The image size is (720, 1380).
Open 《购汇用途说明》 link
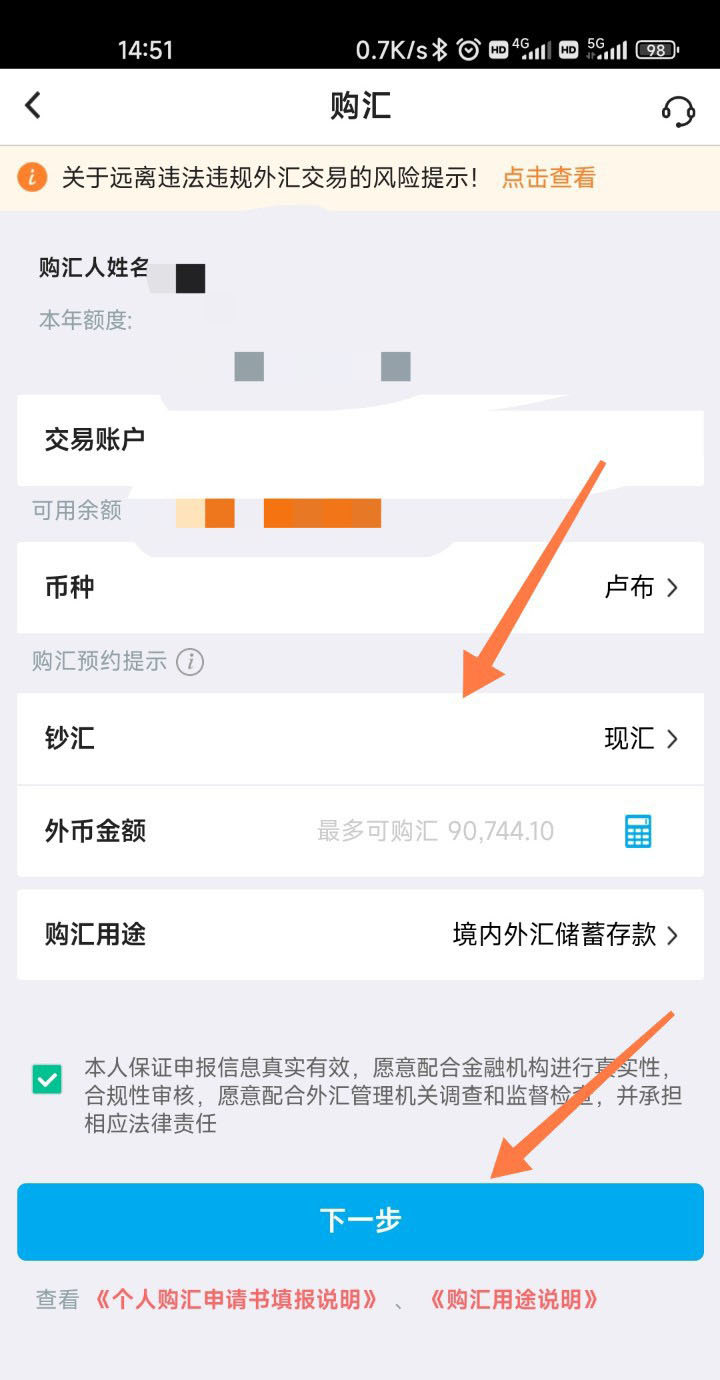[x=514, y=1300]
